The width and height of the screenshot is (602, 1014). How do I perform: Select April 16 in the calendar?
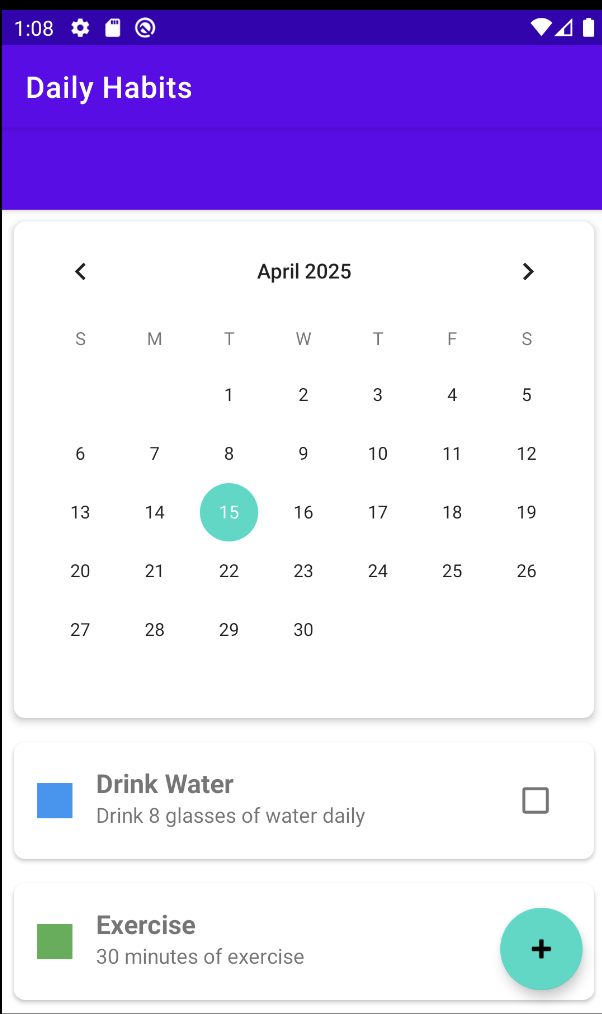click(x=303, y=512)
